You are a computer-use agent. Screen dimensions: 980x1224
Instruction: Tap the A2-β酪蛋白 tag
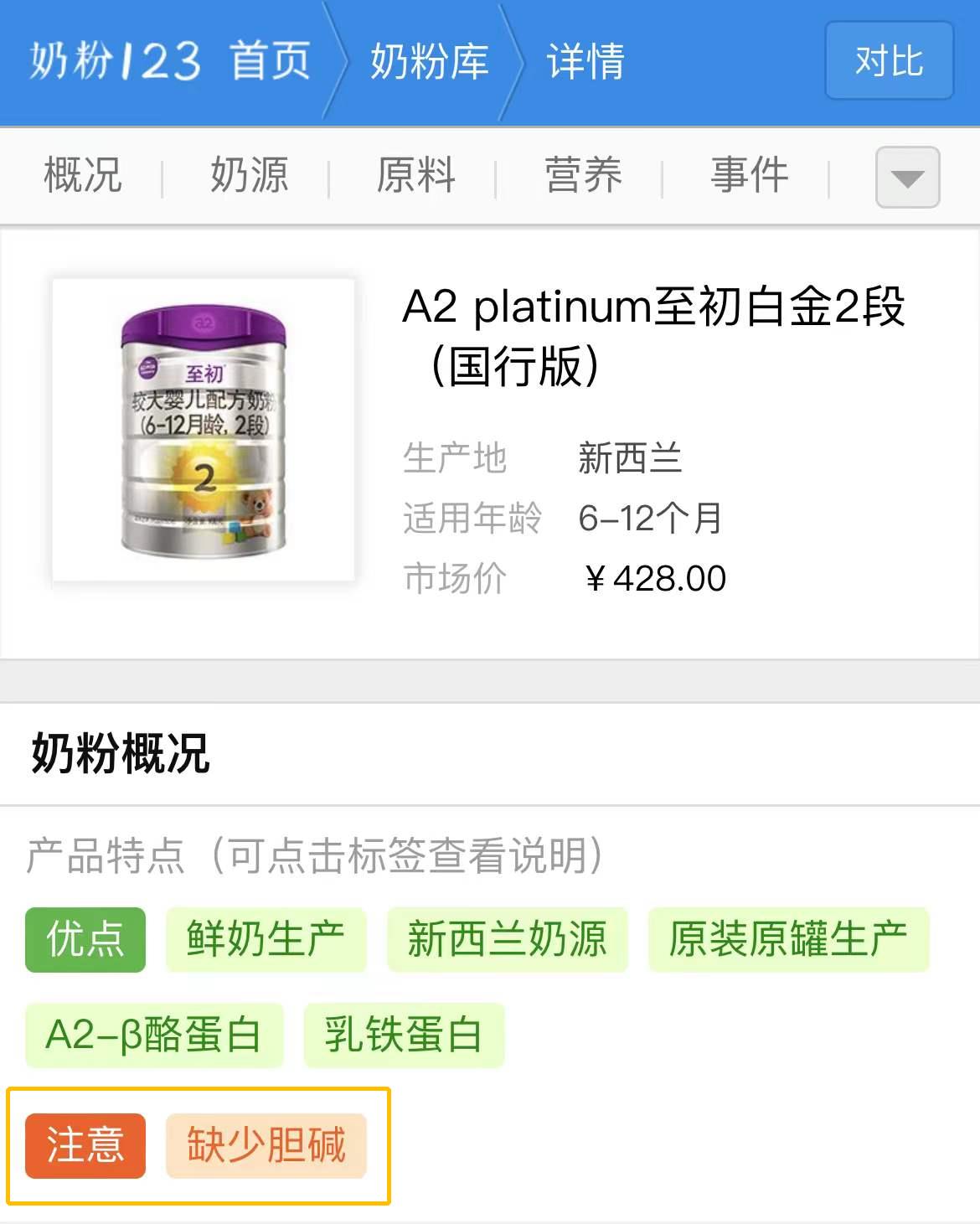154,1035
